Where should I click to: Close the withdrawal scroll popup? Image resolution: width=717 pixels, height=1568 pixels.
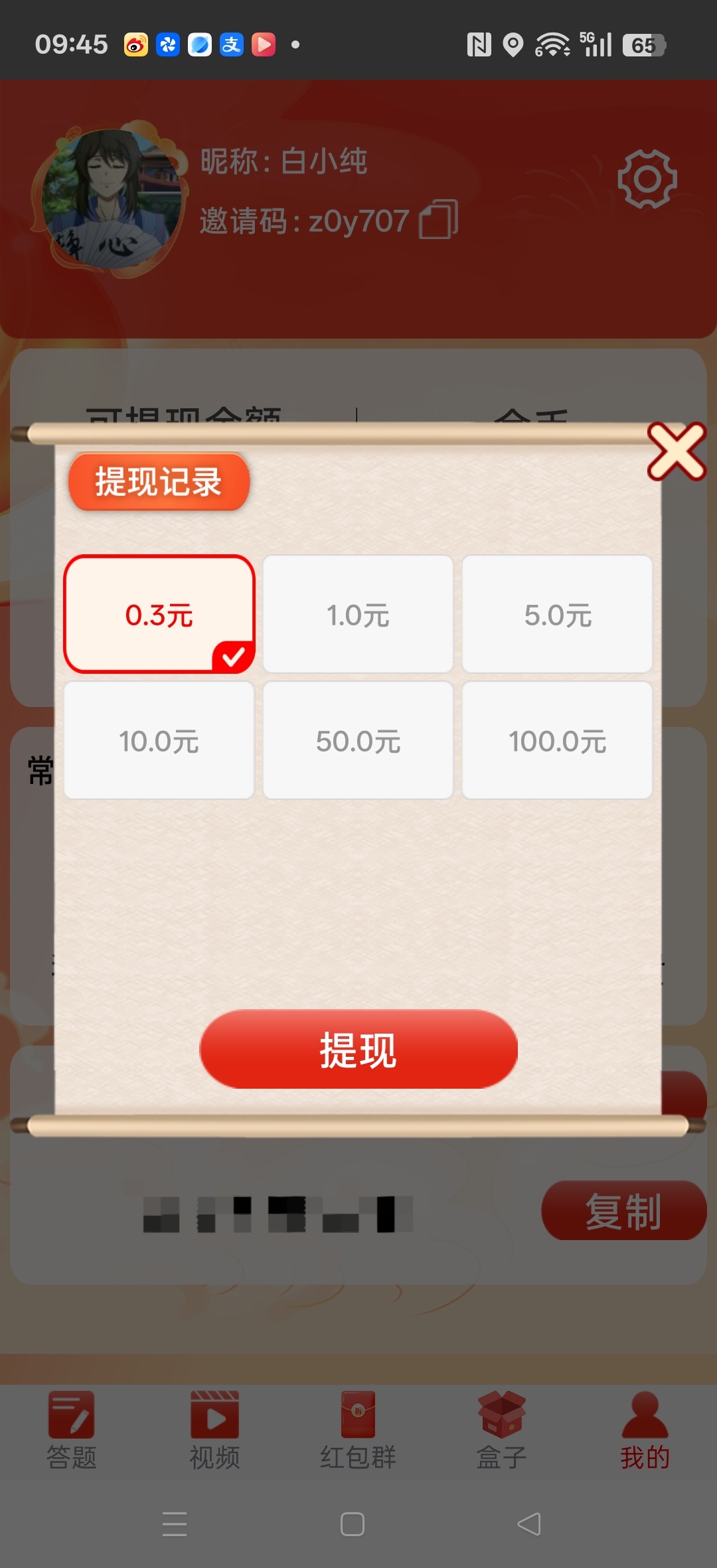676,451
